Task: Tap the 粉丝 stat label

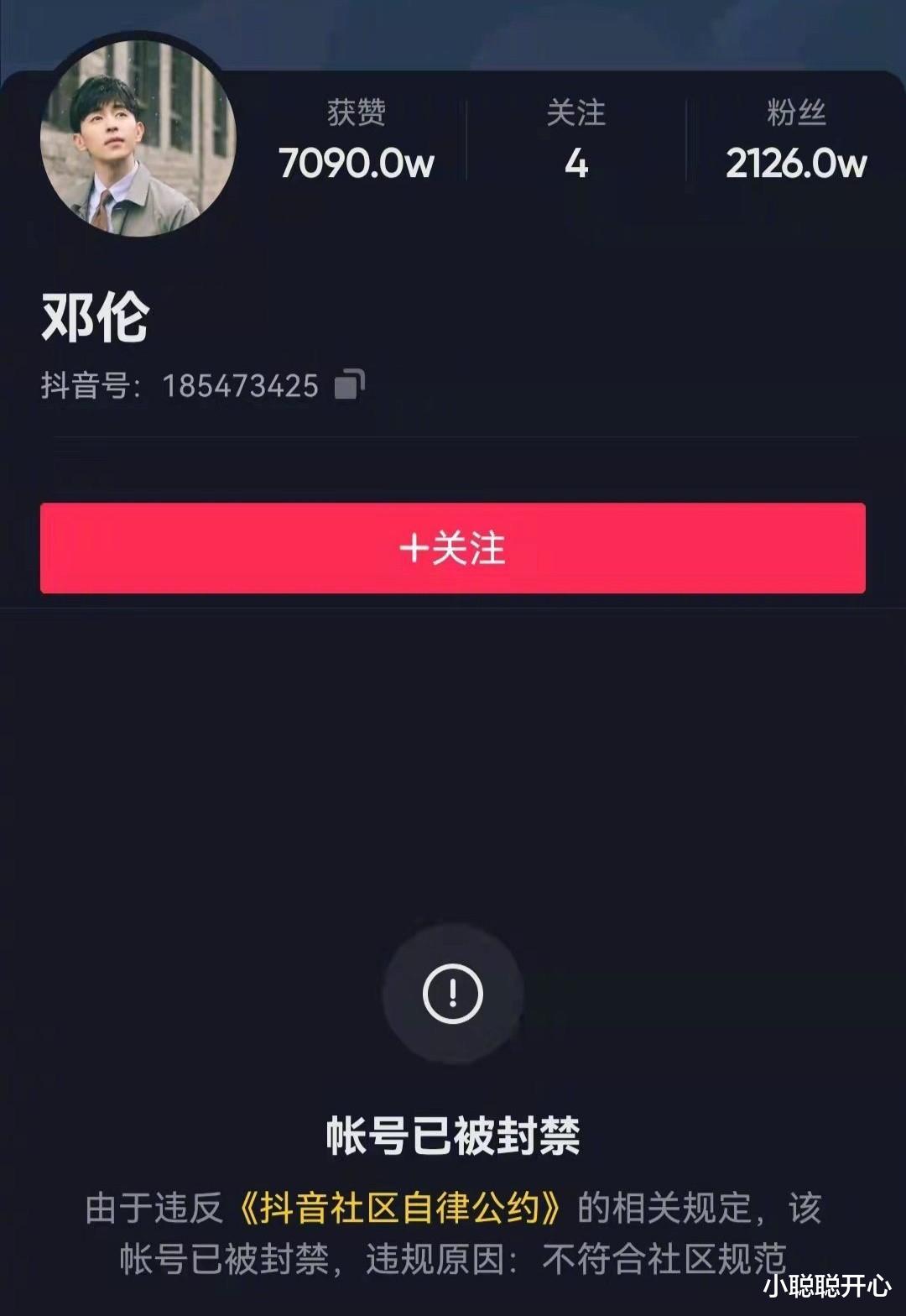Action: point(794,116)
